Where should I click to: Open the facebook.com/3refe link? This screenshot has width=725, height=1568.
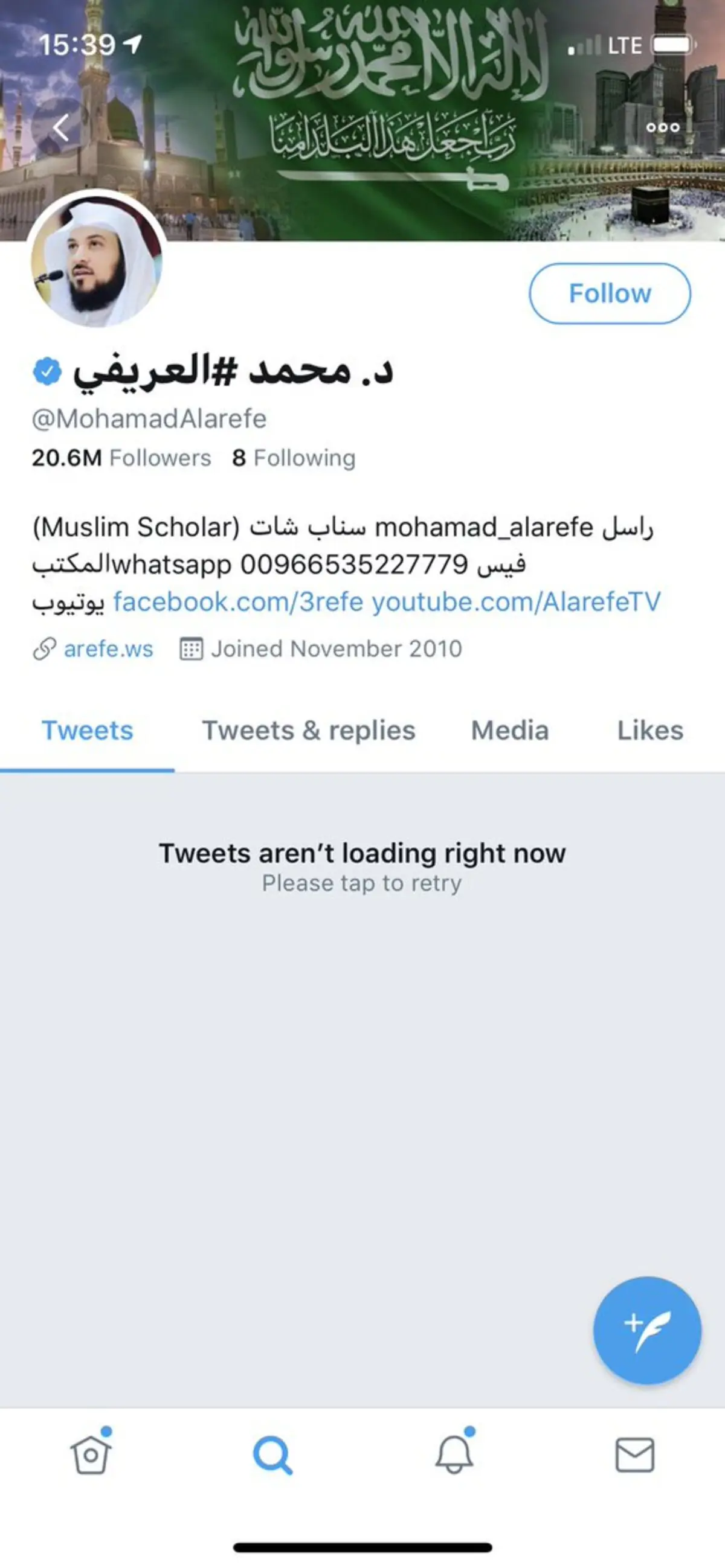point(238,602)
